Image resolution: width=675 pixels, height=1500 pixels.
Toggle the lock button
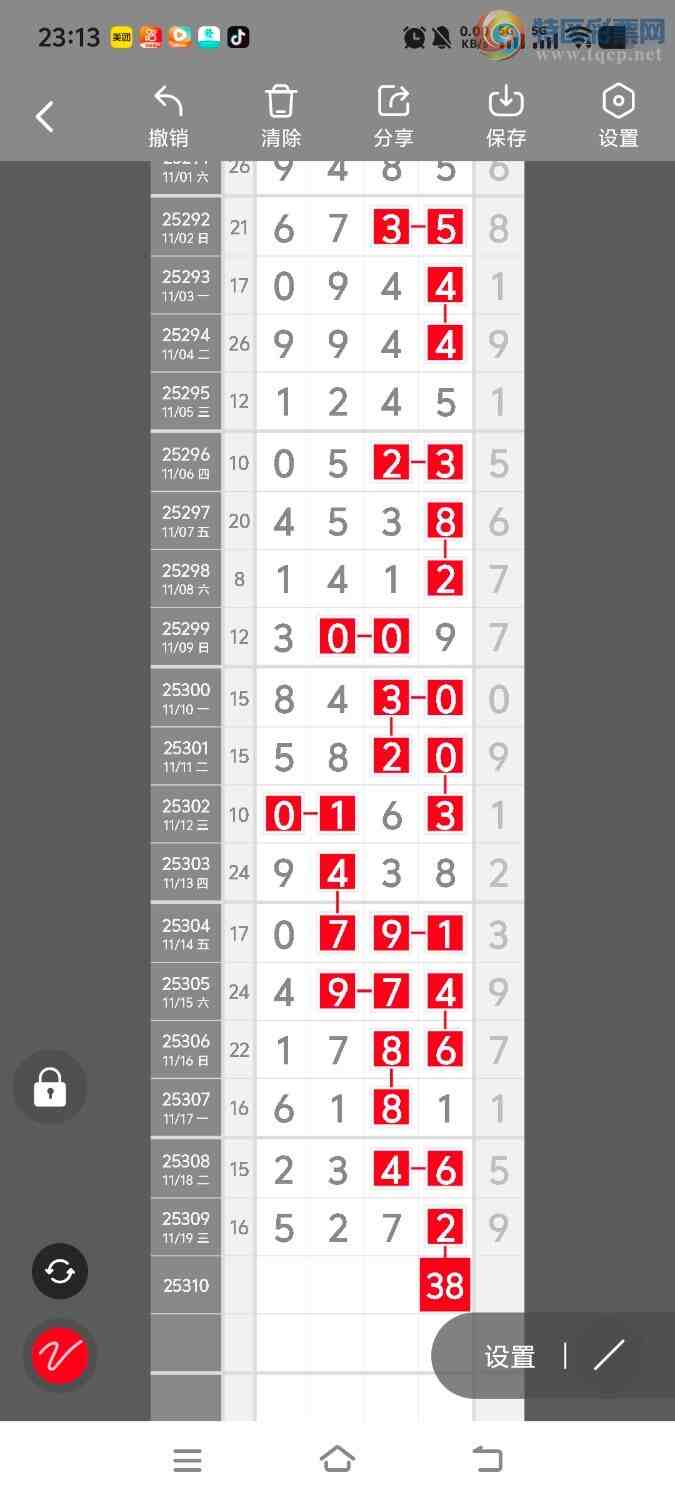pos(50,1088)
